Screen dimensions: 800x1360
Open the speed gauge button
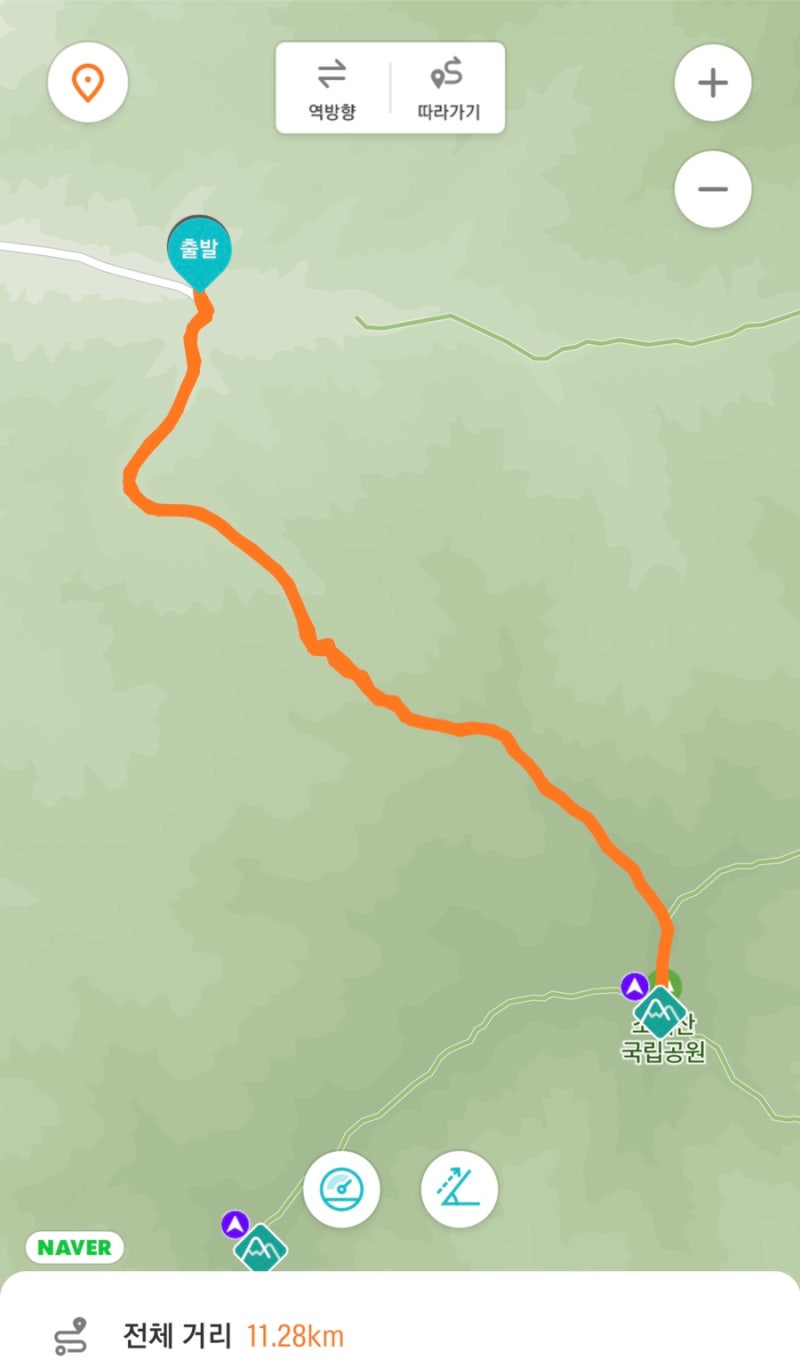pyautogui.click(x=341, y=1189)
